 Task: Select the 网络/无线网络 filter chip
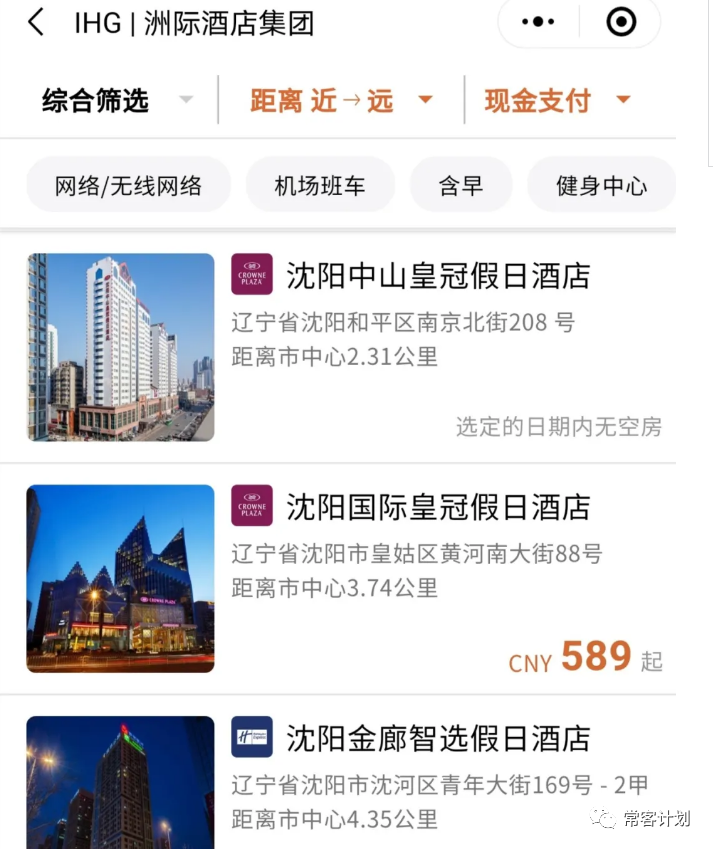click(x=128, y=185)
